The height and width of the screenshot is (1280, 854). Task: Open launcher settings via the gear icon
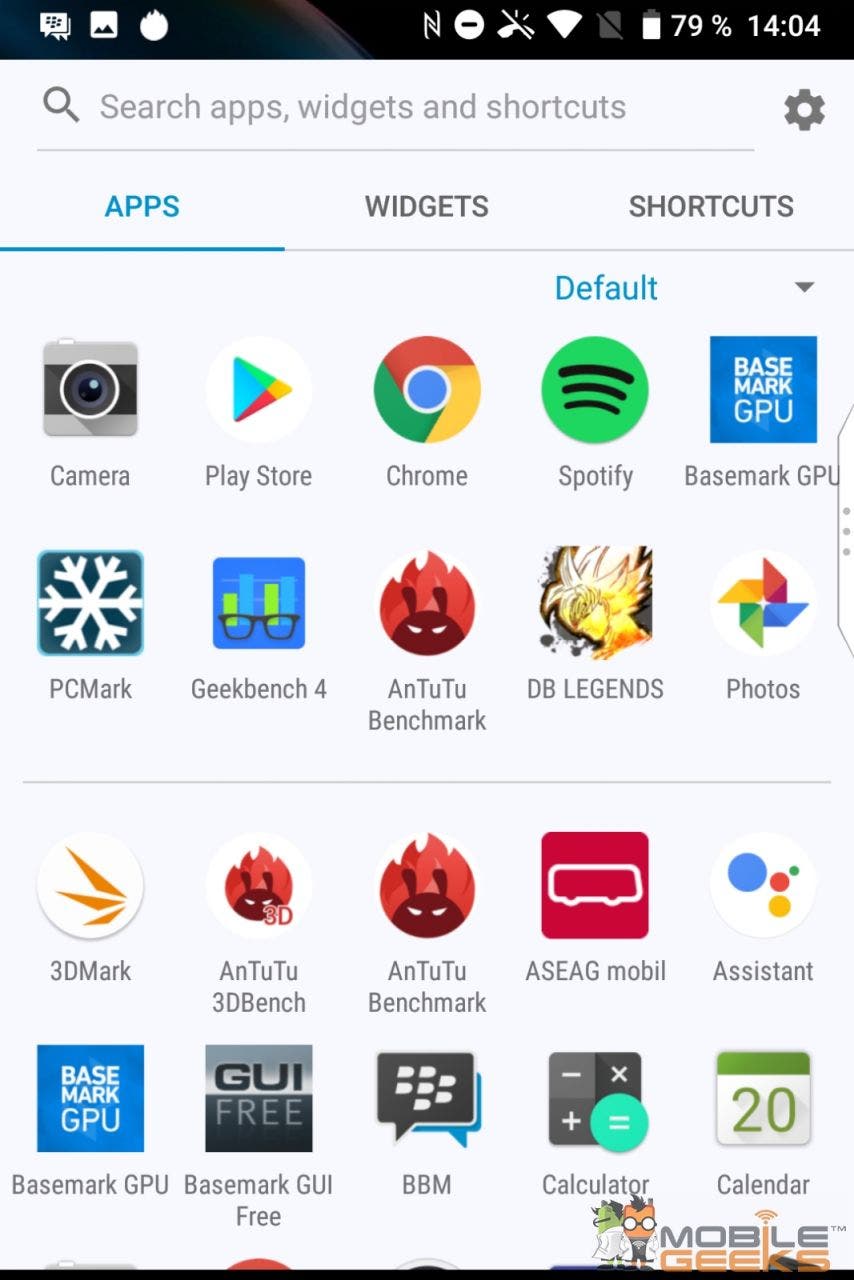point(804,109)
